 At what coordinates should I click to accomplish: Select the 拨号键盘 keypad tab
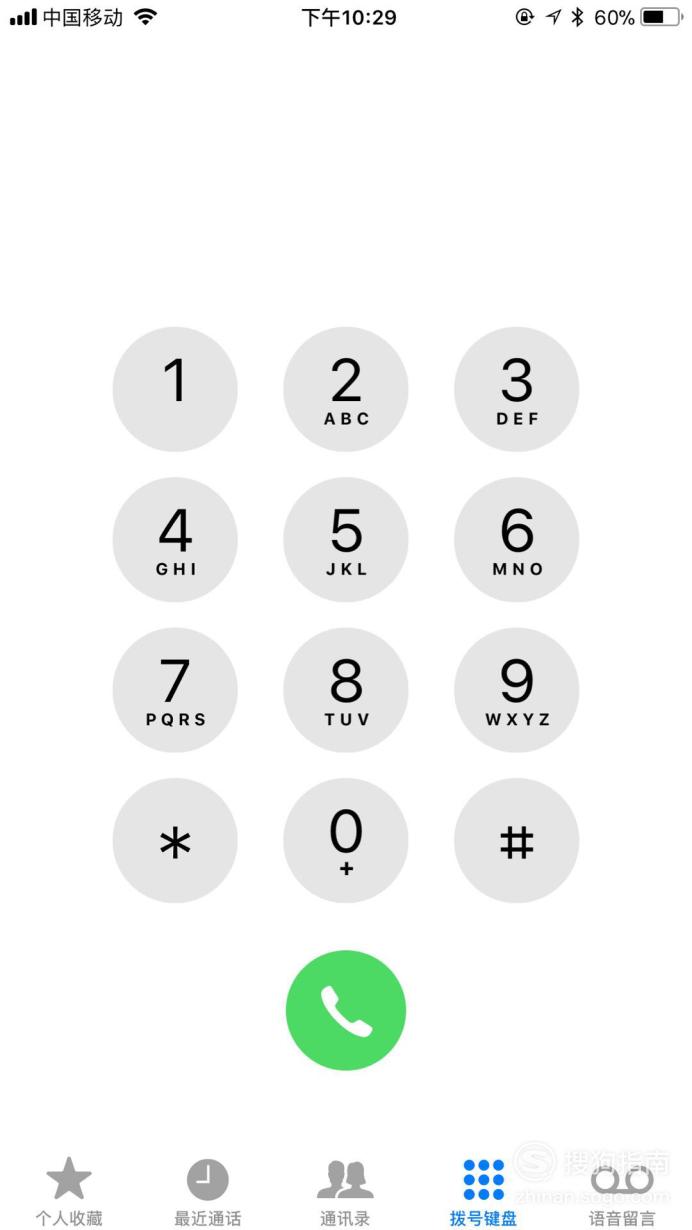[484, 1191]
